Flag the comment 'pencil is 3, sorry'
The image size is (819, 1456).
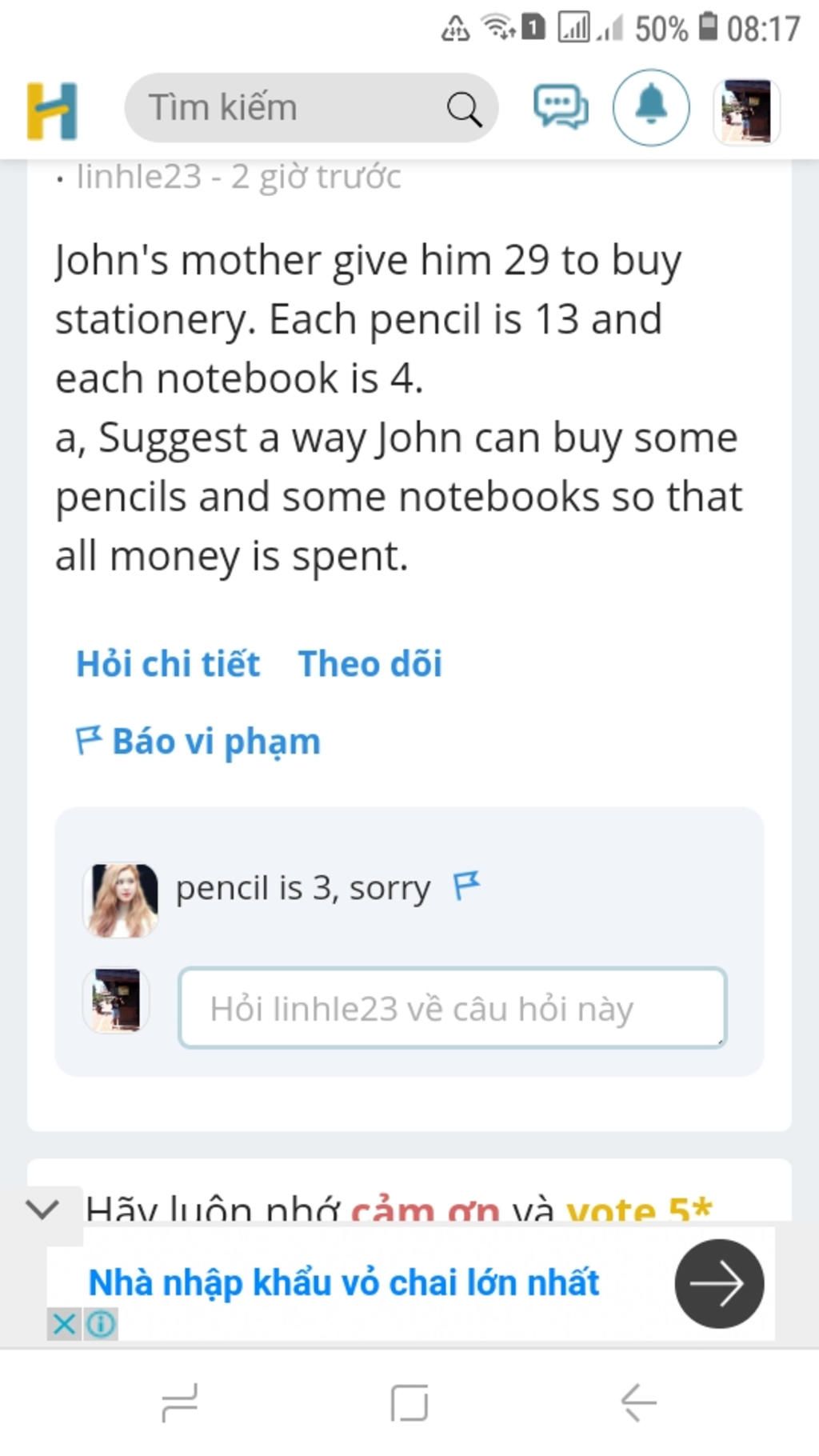[467, 886]
